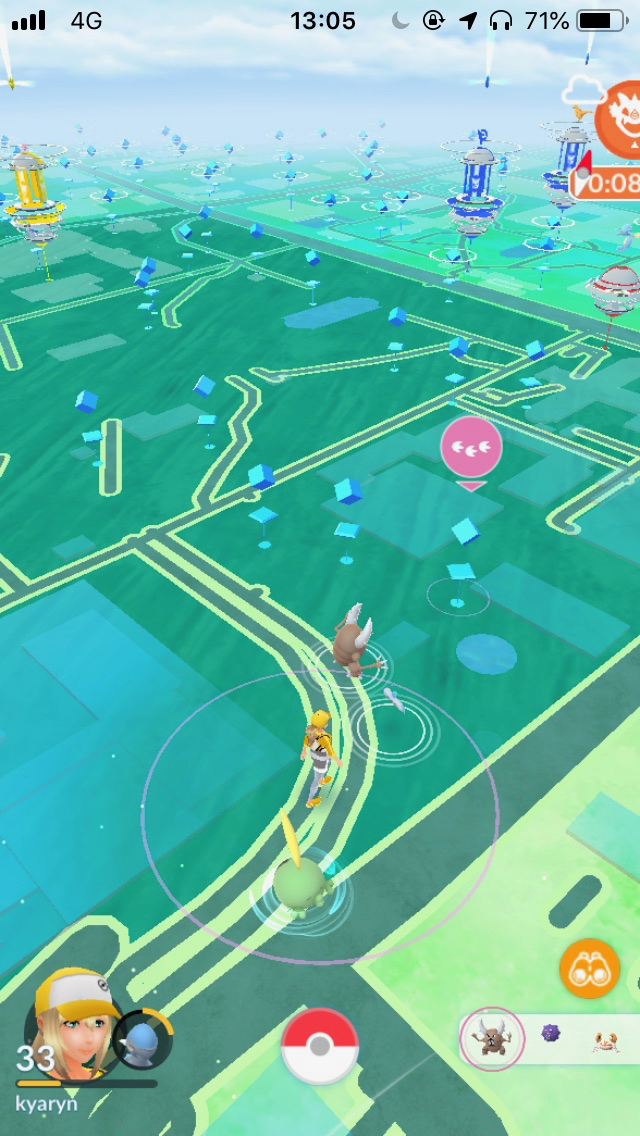Tap the wild Pinsir on the map
This screenshot has width=640, height=1136.
click(352, 642)
